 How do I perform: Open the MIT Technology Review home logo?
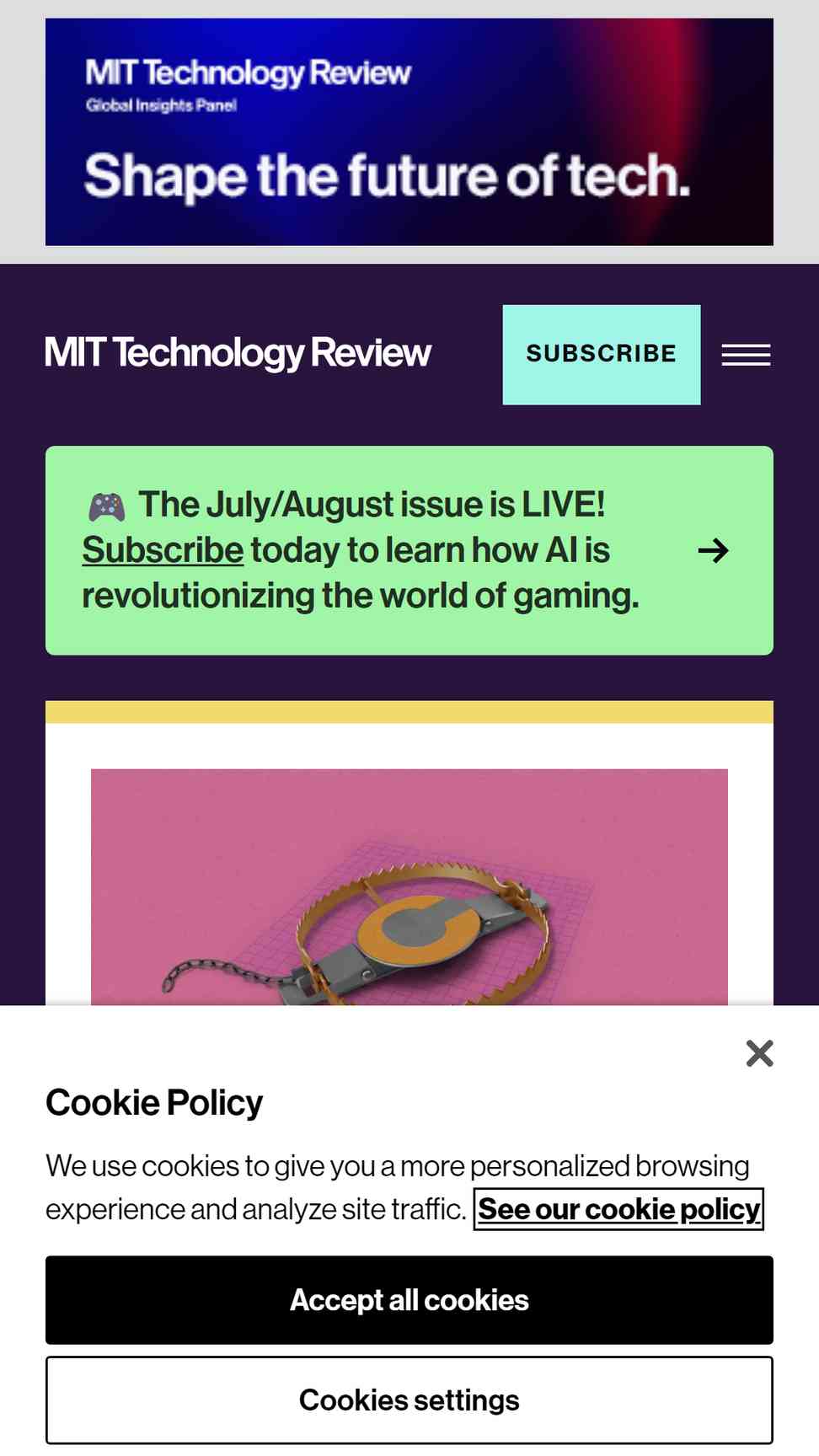pyautogui.click(x=238, y=353)
